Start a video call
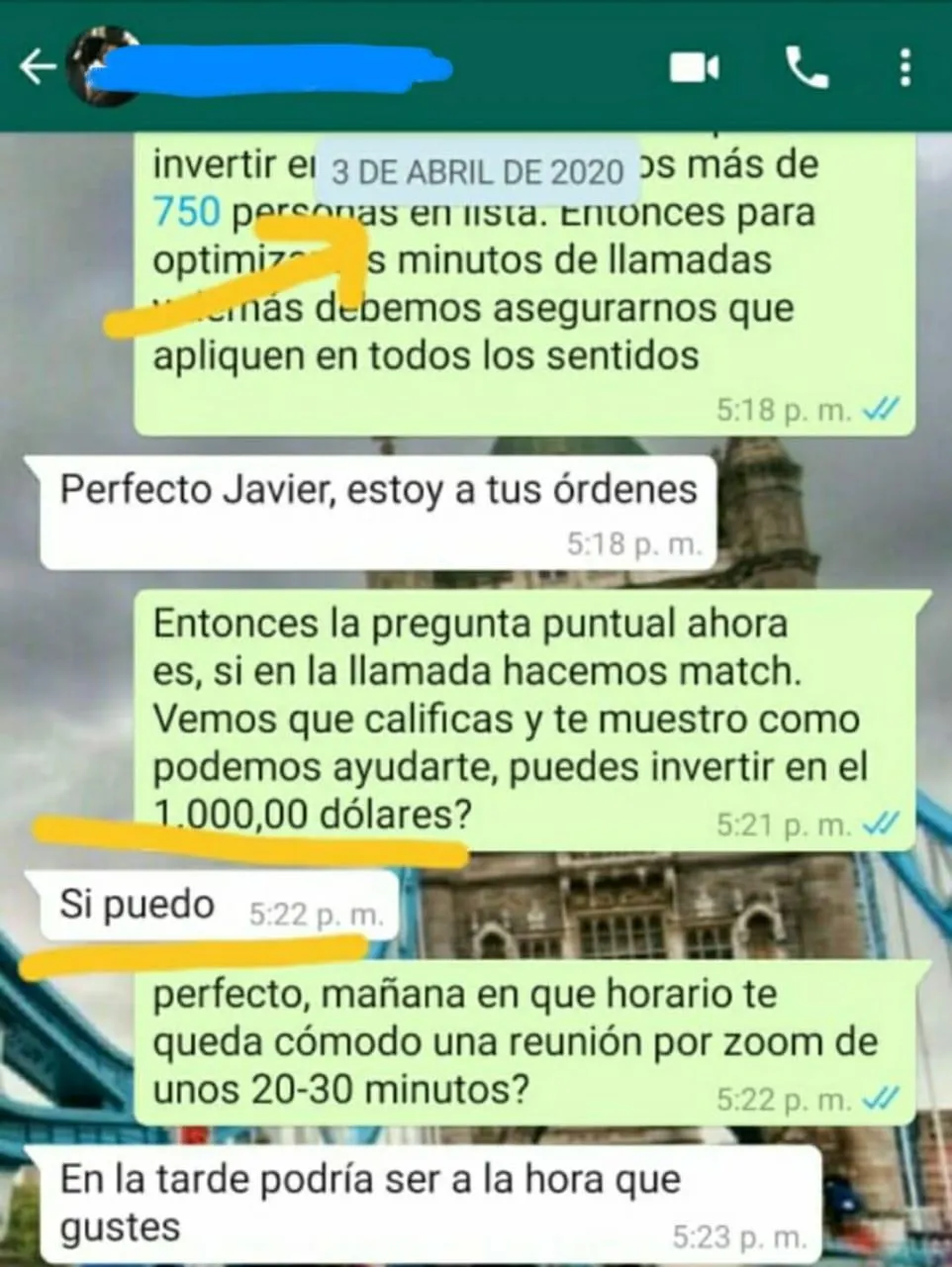This screenshot has height=1267, width=952. click(694, 67)
